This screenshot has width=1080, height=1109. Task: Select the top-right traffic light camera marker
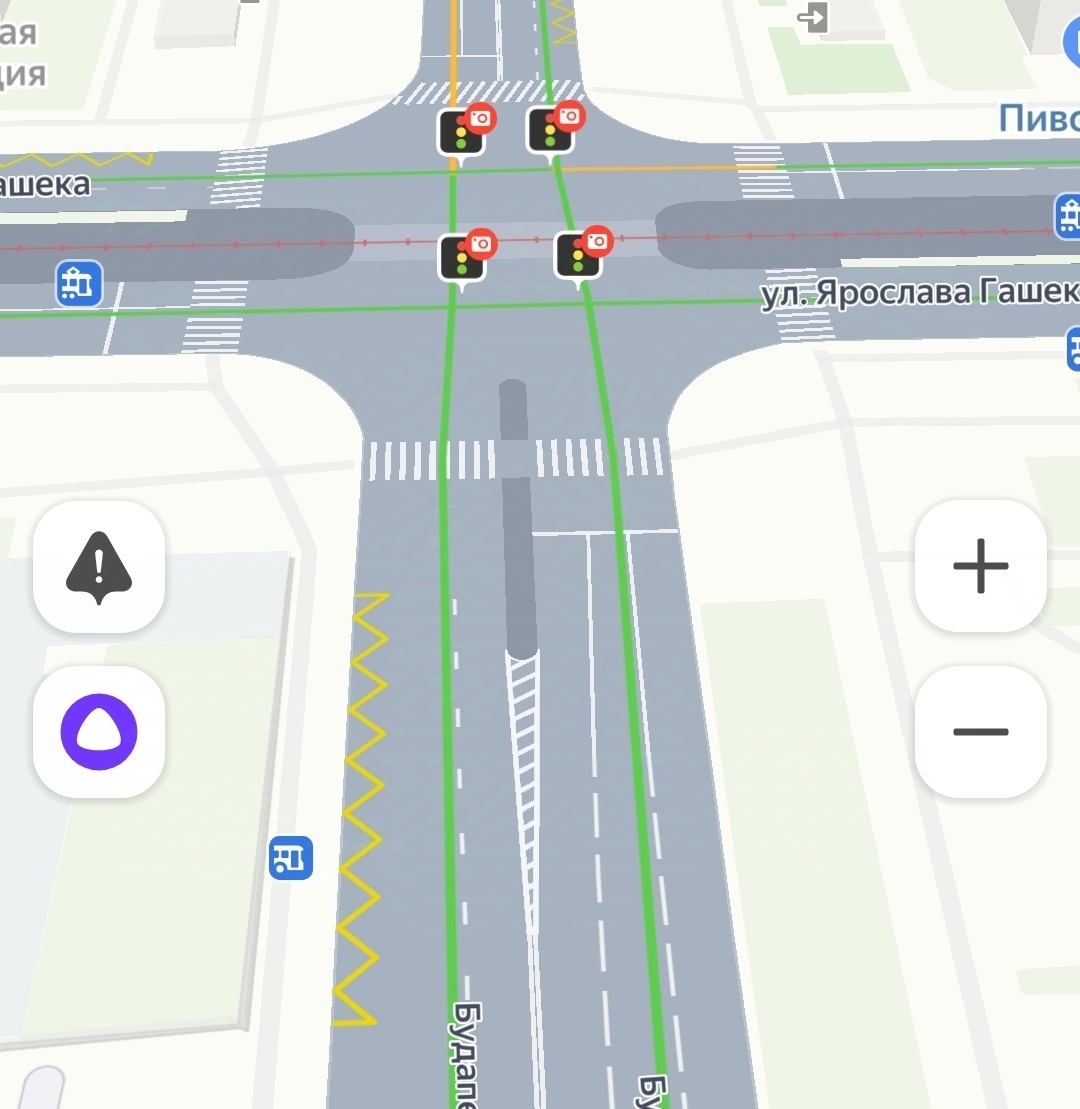click(x=550, y=129)
